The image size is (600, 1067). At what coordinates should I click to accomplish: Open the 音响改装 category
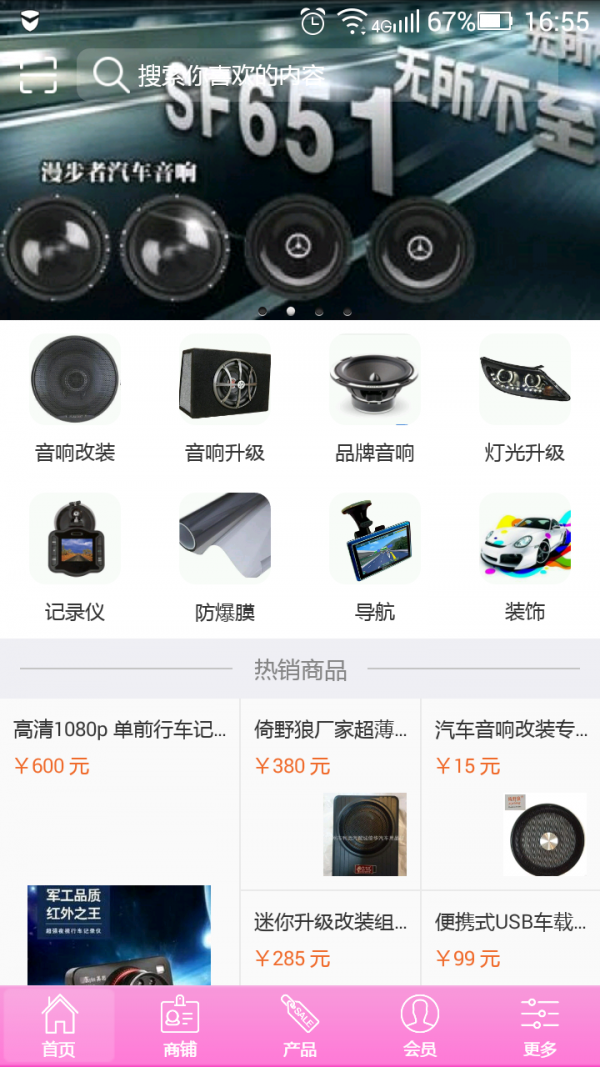(75, 399)
